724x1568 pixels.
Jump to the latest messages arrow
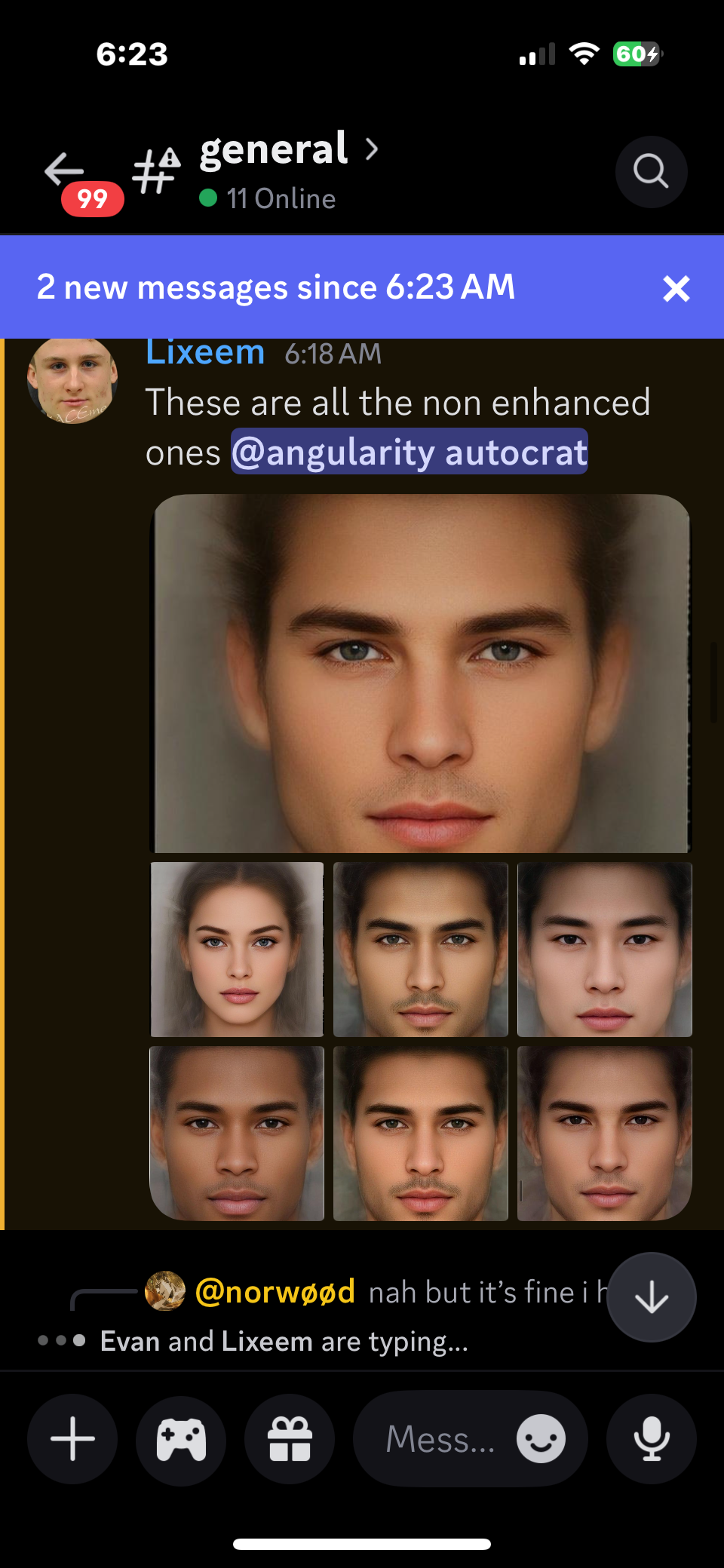coord(651,1297)
